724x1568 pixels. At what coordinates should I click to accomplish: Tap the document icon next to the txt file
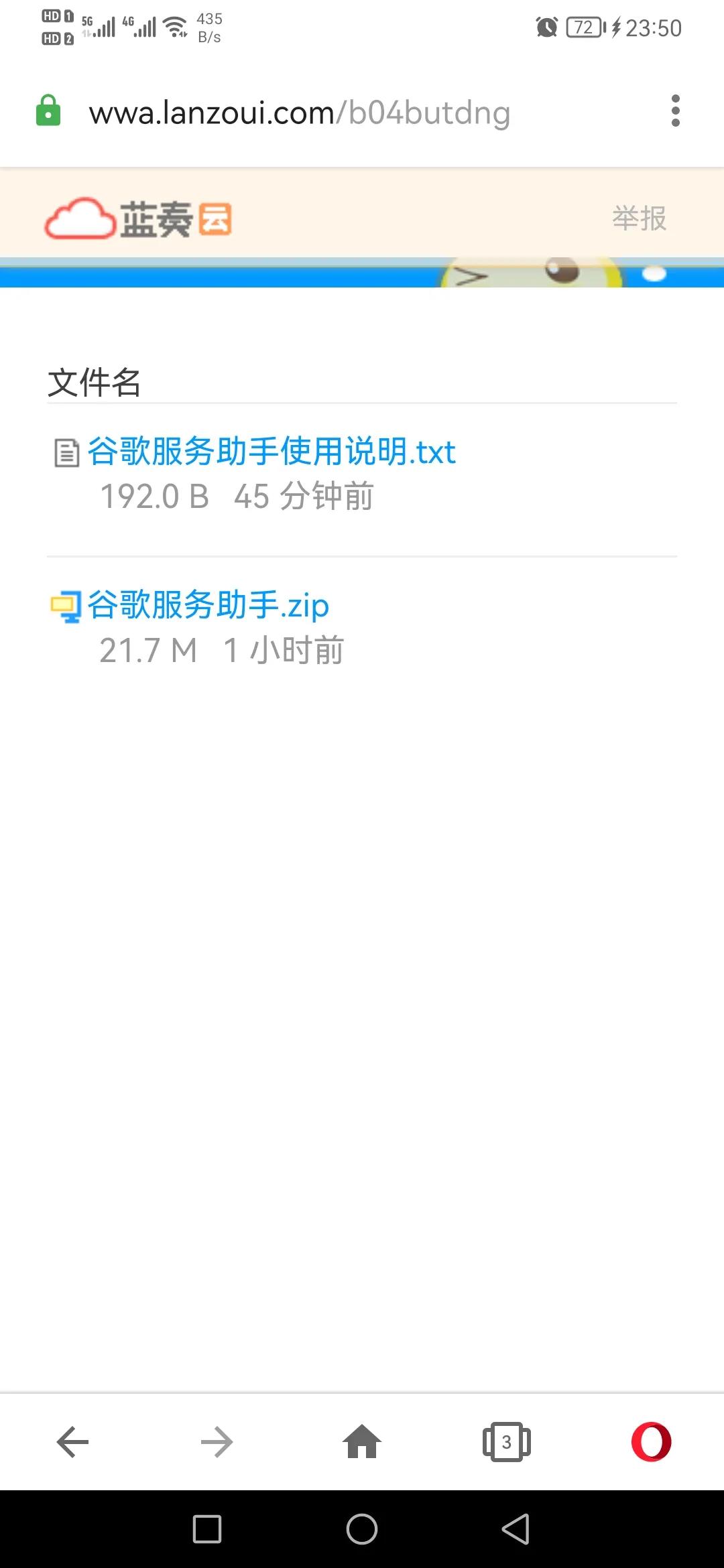click(x=66, y=452)
